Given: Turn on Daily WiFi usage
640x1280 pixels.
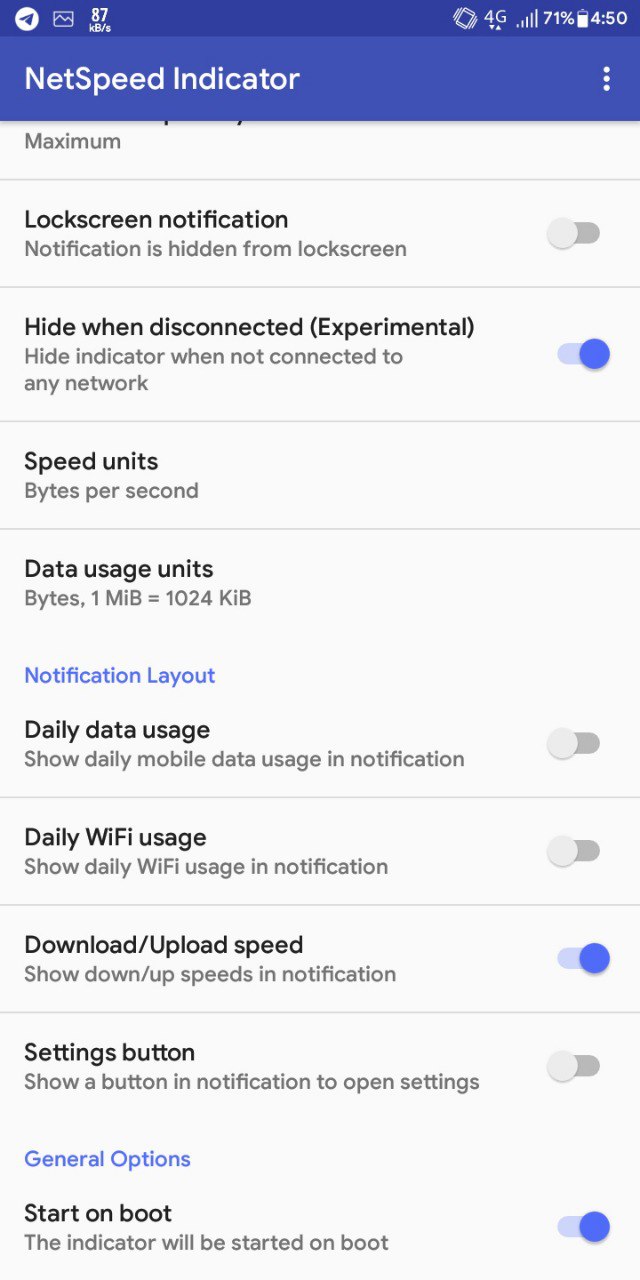Looking at the screenshot, I should coord(574,851).
